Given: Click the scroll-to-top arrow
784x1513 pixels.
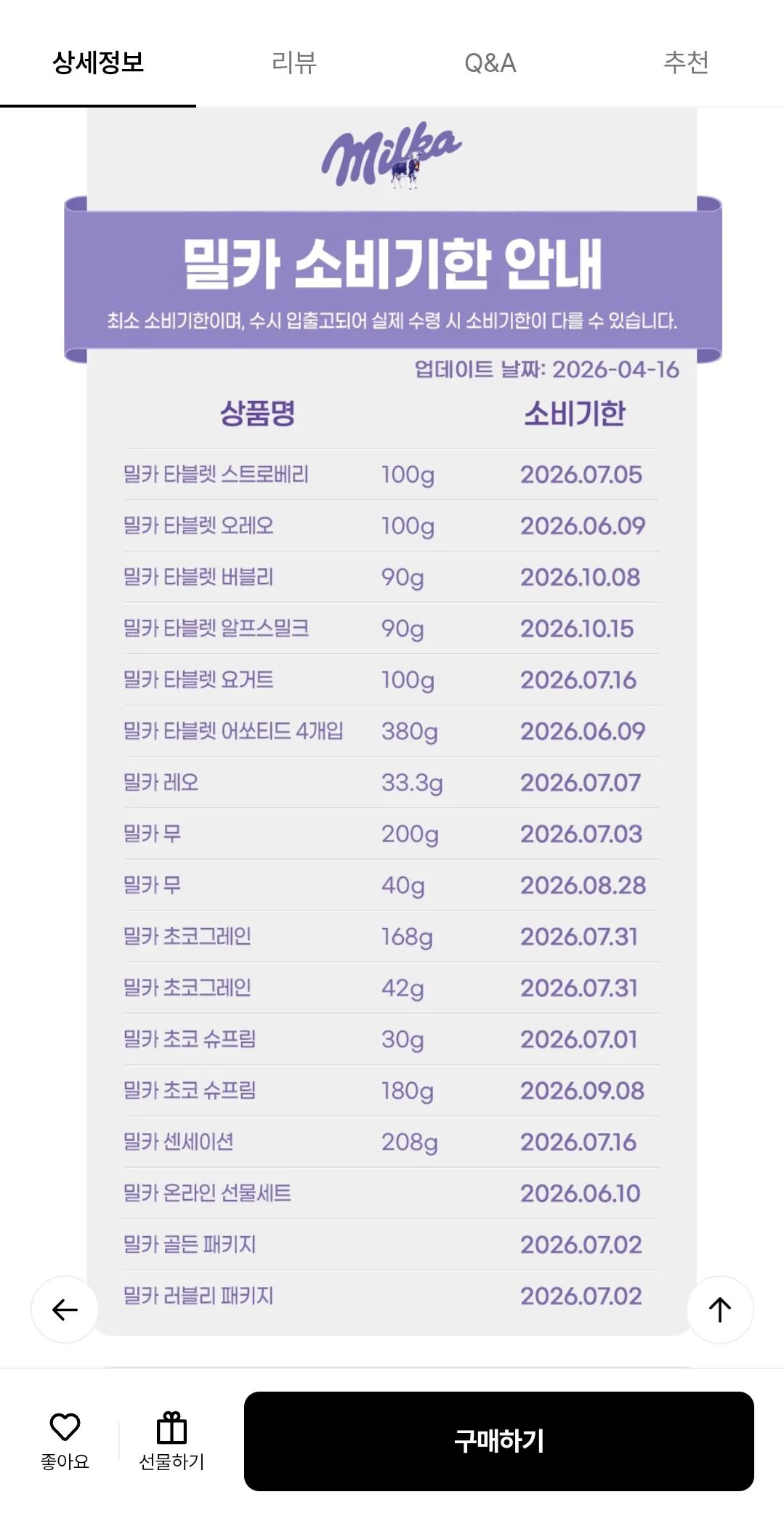Looking at the screenshot, I should pos(719,1310).
